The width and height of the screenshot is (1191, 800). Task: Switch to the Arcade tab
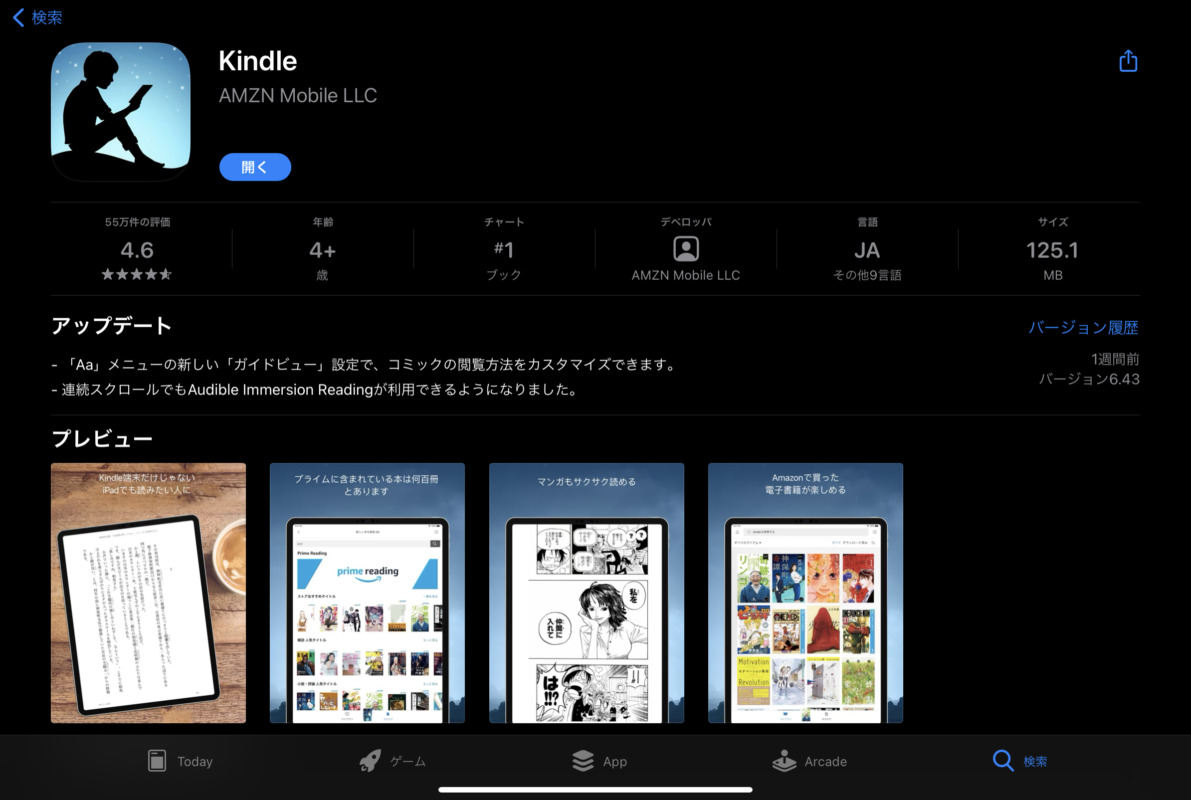point(809,761)
